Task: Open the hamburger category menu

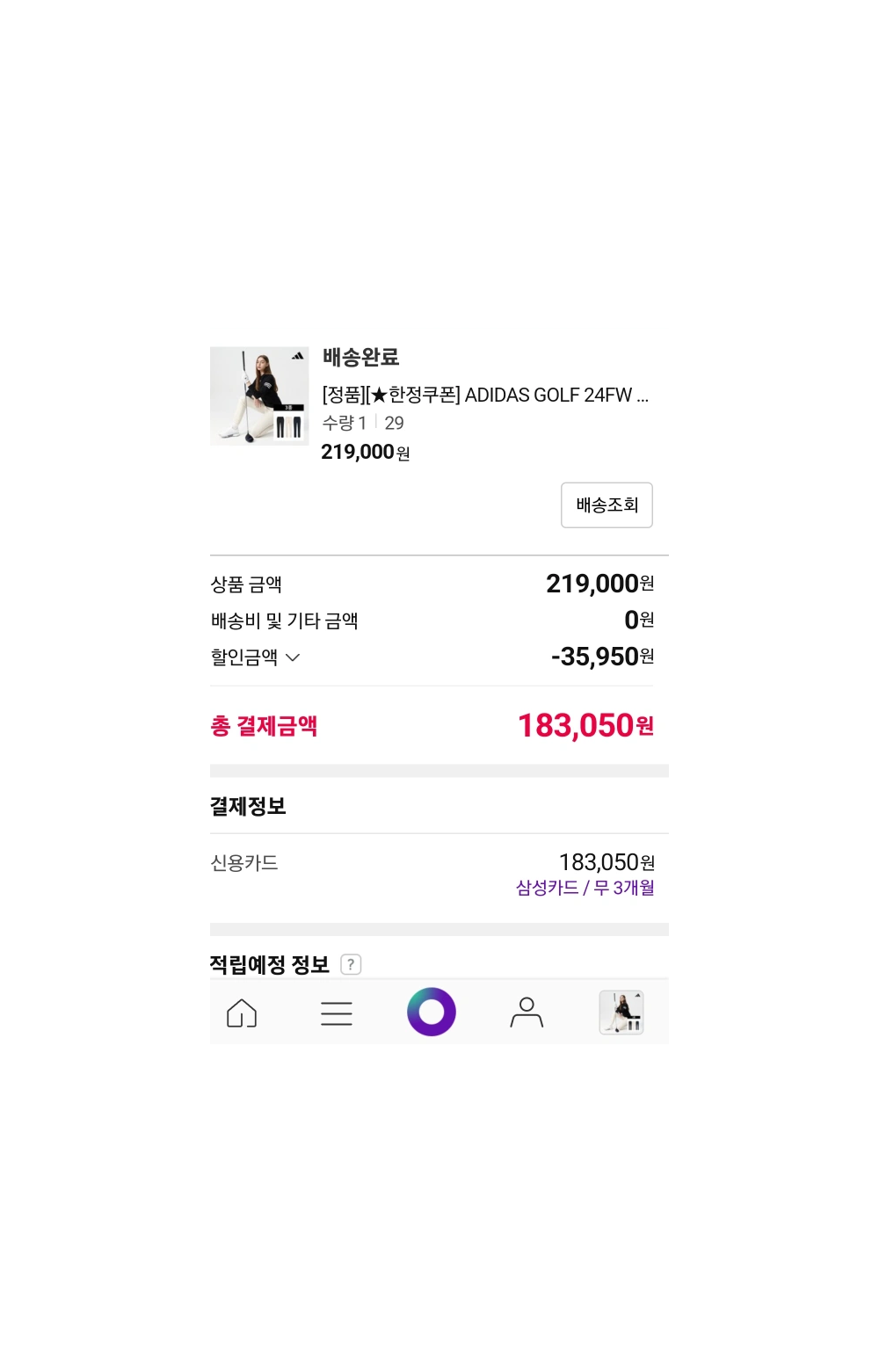Action: tap(336, 1013)
